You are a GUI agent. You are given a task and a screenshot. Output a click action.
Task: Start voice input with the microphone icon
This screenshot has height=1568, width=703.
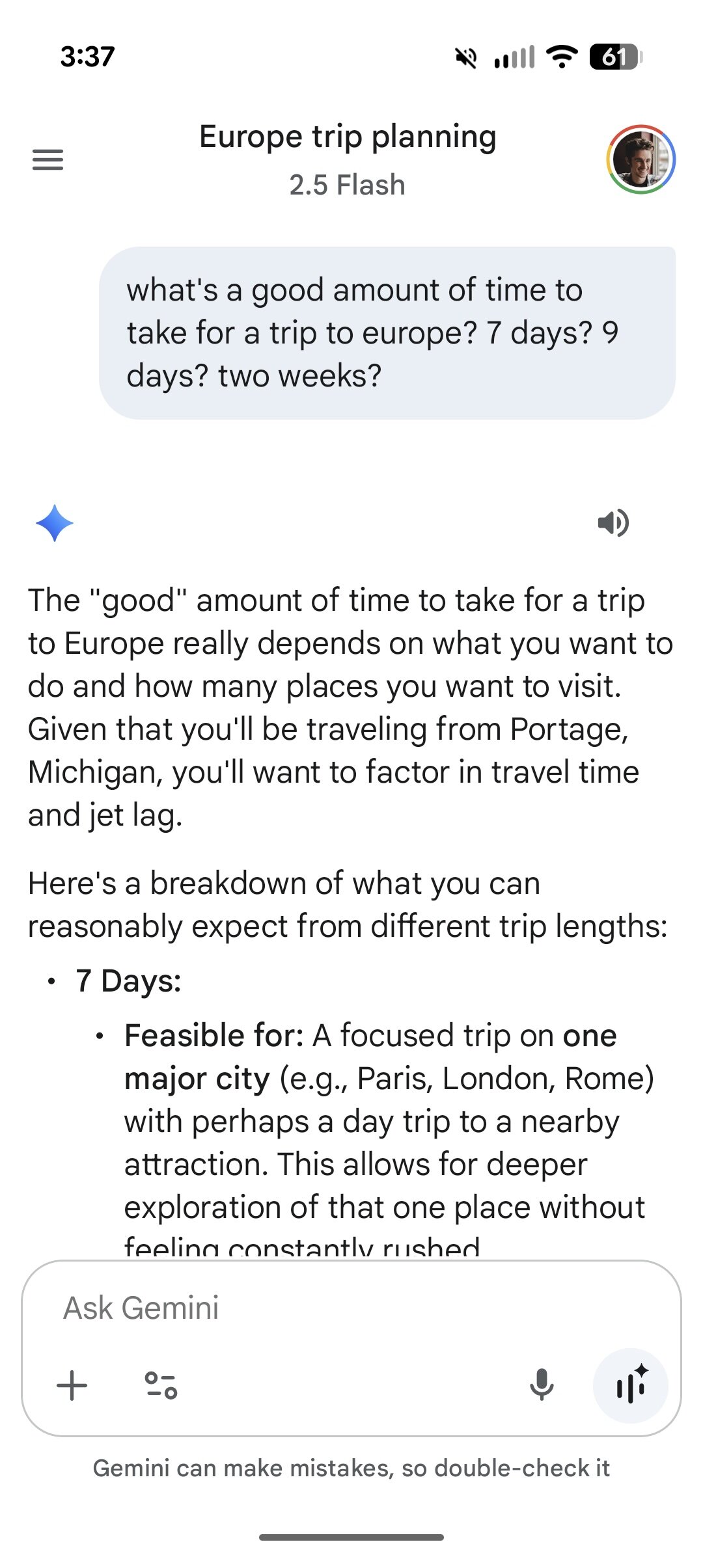[x=542, y=1385]
